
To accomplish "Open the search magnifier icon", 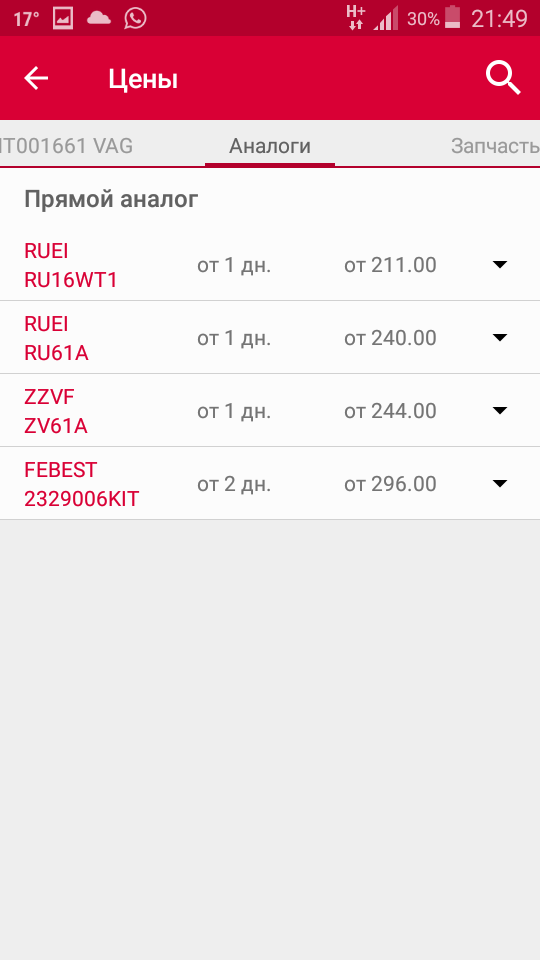I will (x=503, y=78).
